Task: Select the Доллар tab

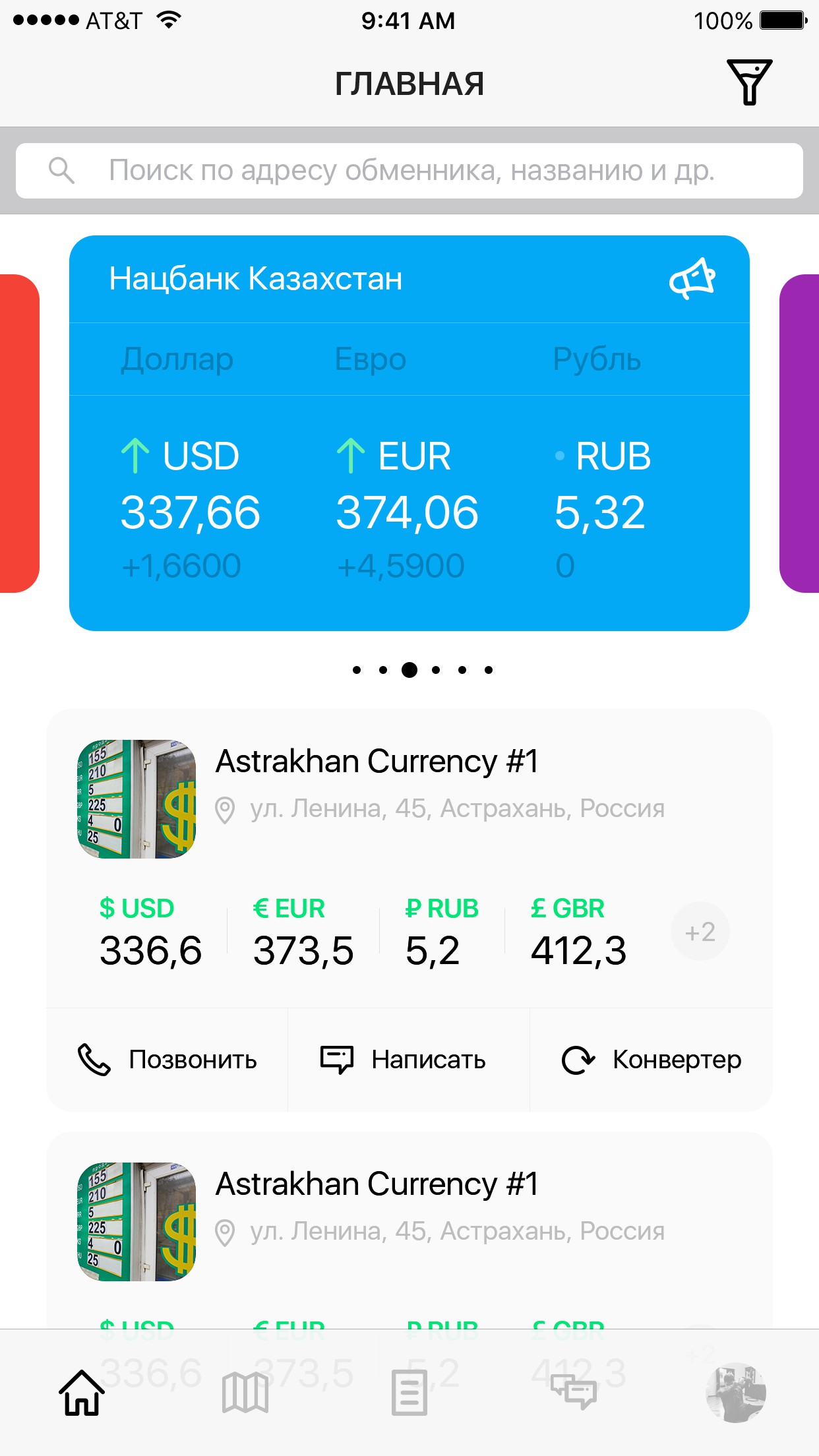Action: tap(177, 359)
